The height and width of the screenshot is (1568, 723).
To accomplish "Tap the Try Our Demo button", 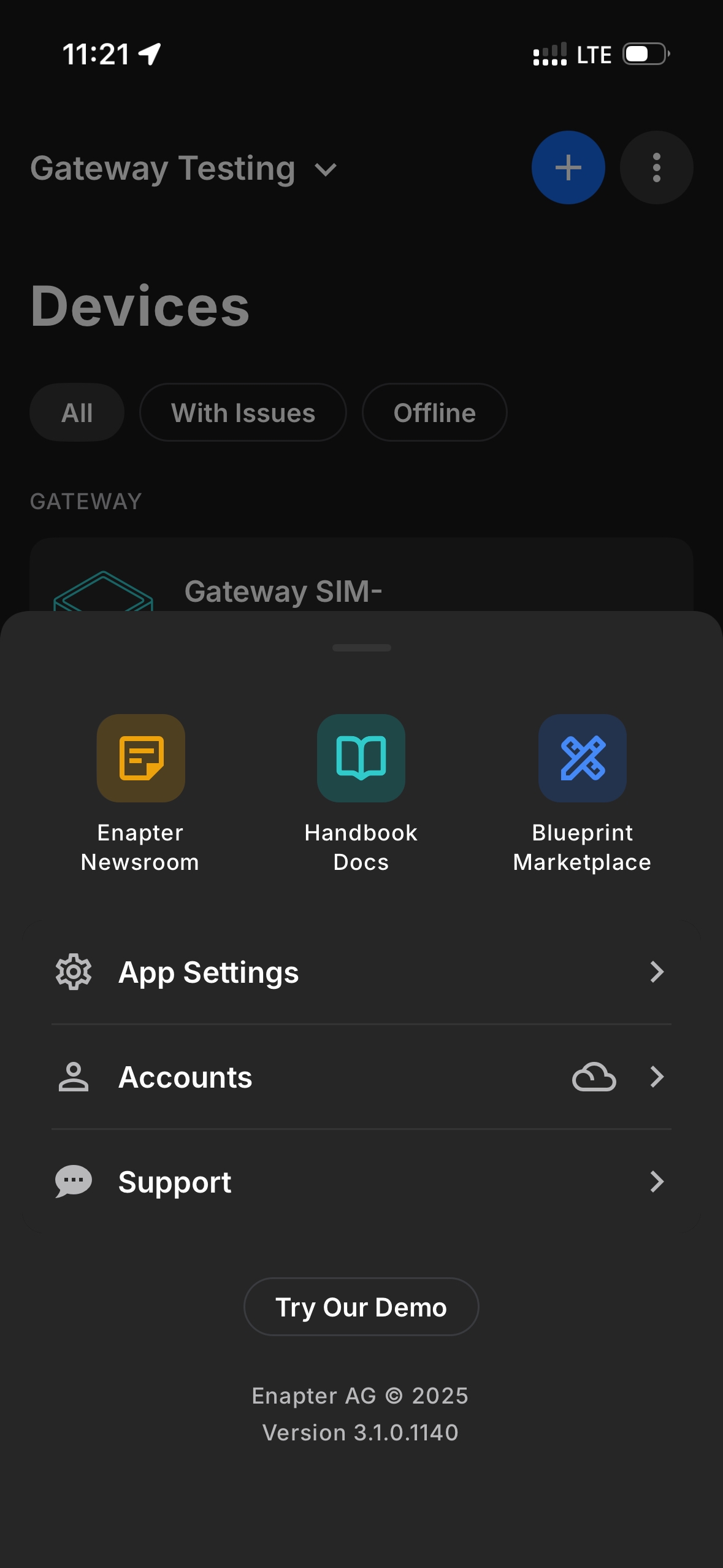I will (361, 1307).
